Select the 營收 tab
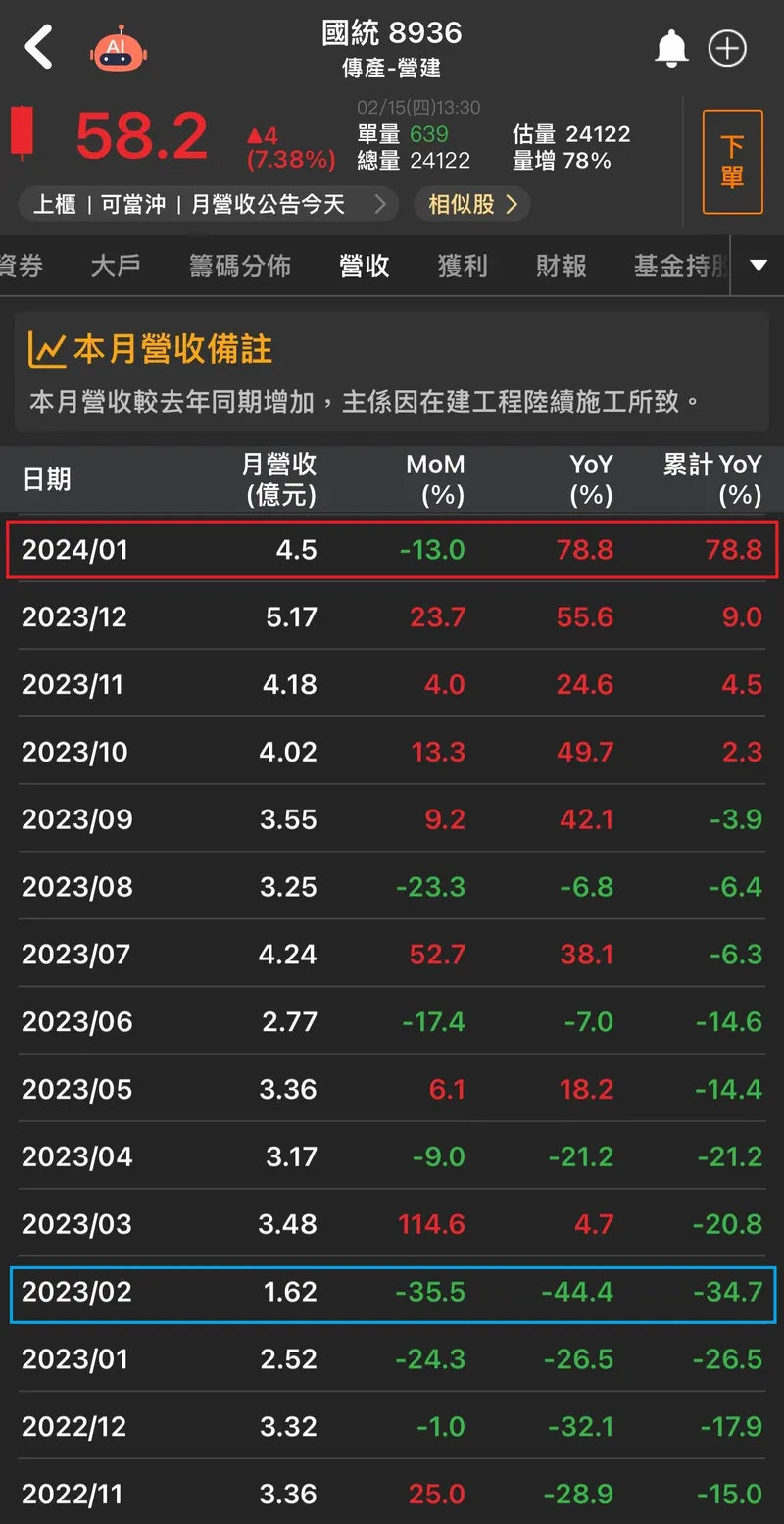 (365, 266)
